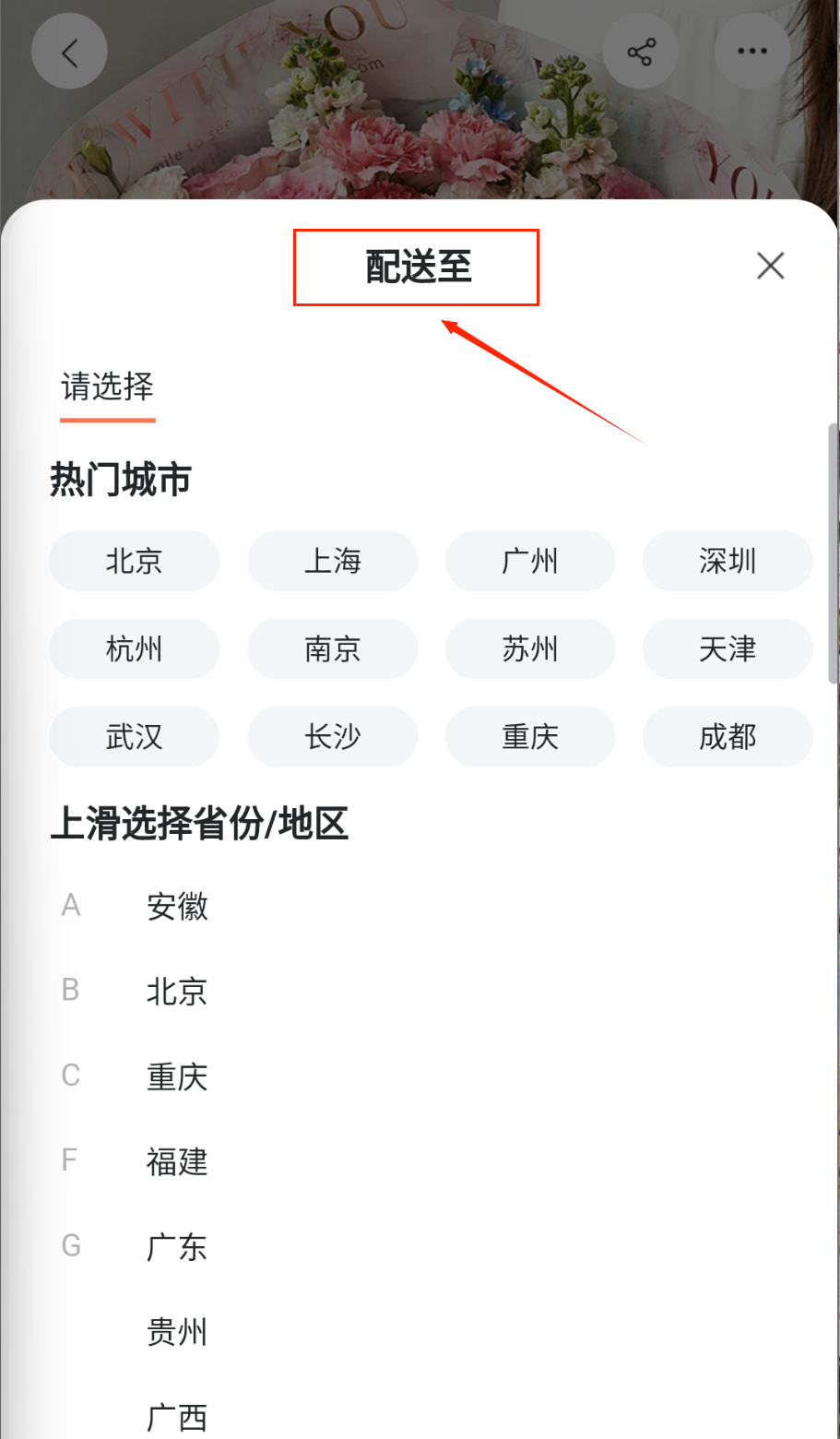Screen dimensions: 840x1439
Task: Open 安徽 in the province list
Action: (177, 907)
